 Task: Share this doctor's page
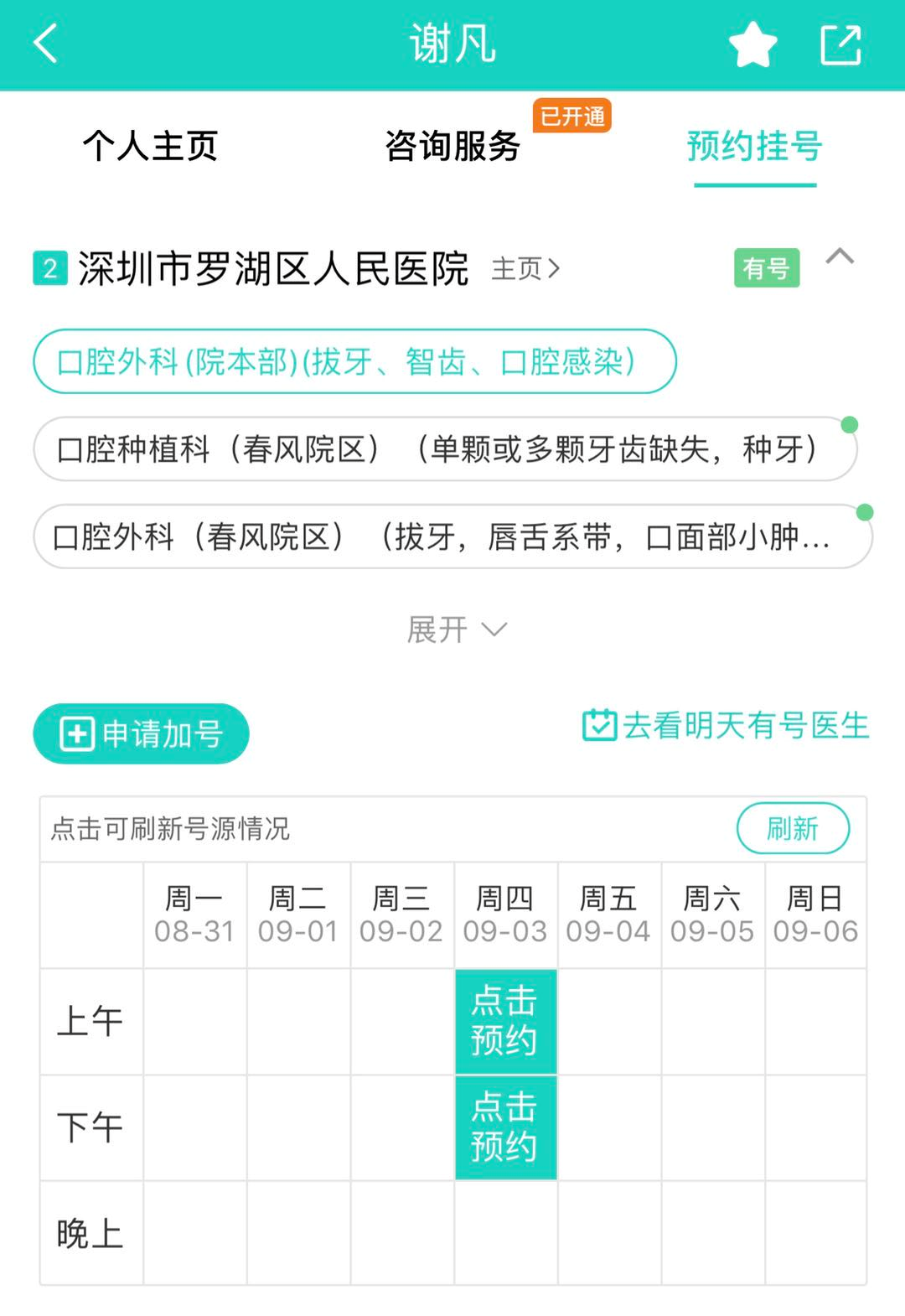[840, 44]
